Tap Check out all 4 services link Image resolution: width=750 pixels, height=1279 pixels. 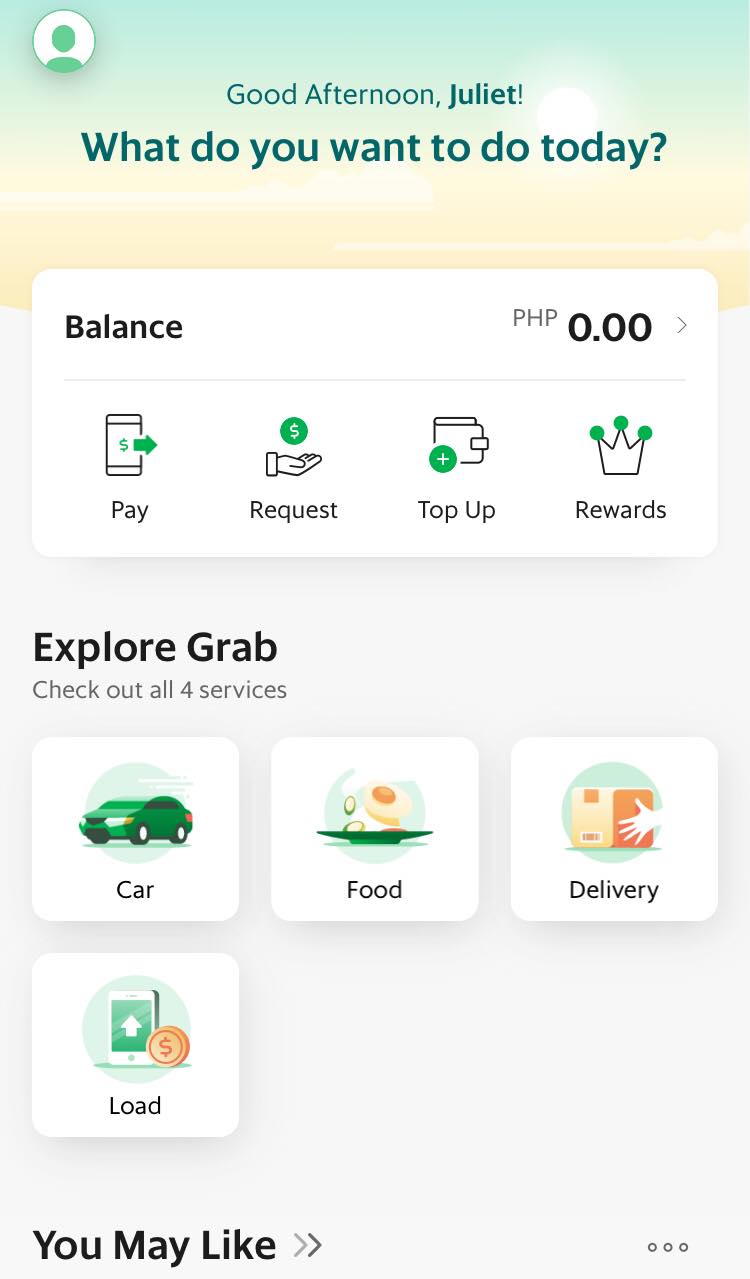pos(160,690)
